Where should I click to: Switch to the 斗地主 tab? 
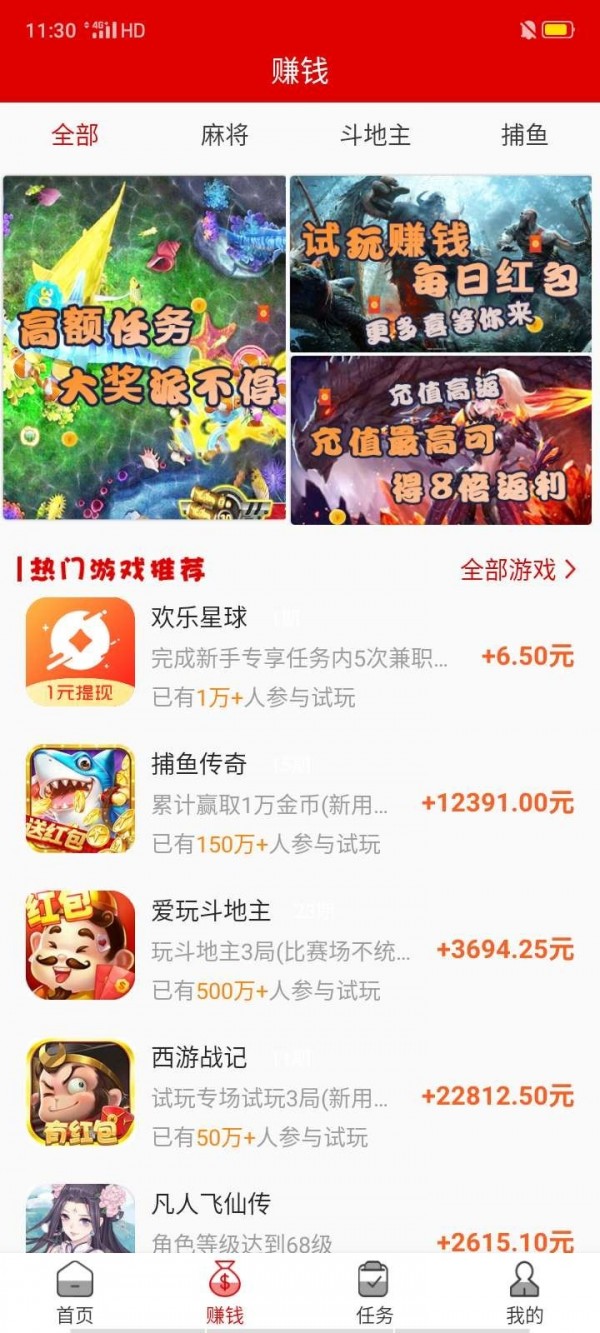click(x=375, y=135)
